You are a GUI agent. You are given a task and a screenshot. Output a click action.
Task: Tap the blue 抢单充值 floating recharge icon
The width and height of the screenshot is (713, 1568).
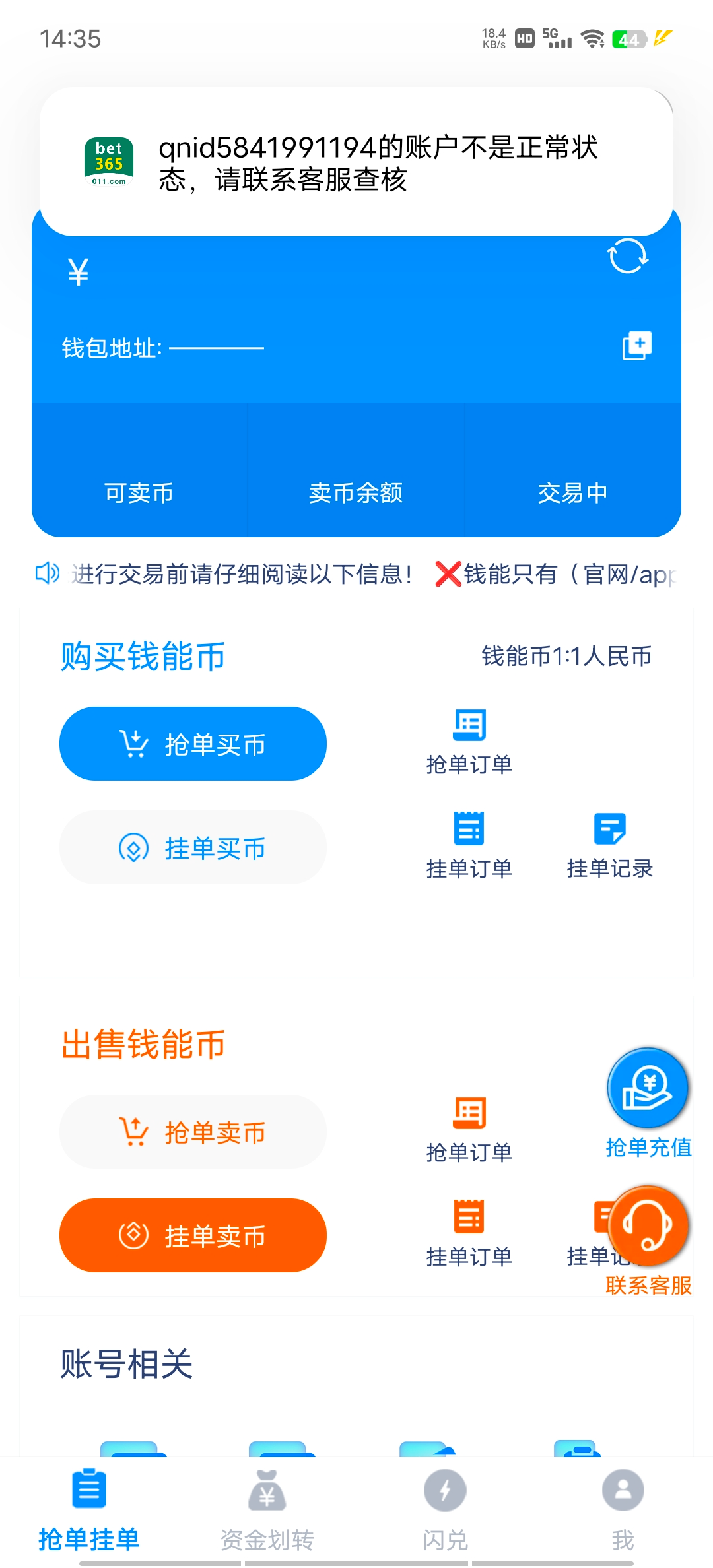(648, 1088)
